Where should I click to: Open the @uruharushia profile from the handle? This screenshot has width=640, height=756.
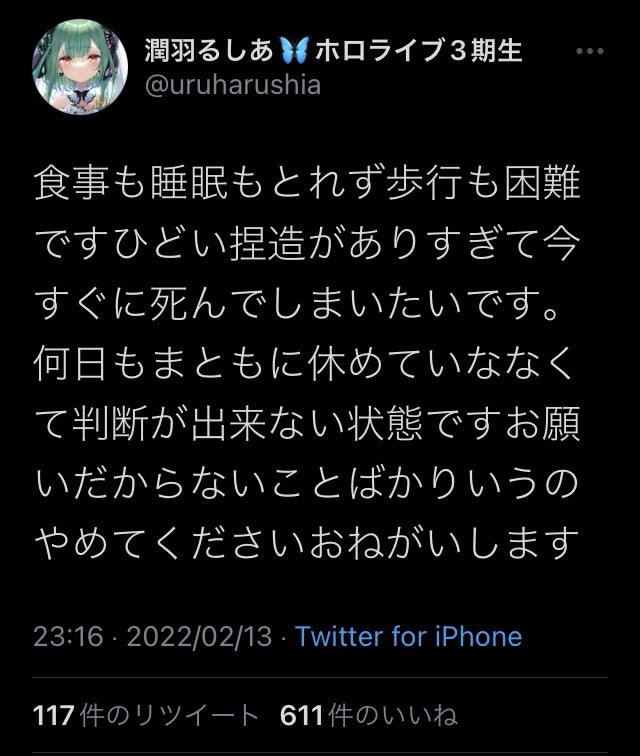[234, 84]
